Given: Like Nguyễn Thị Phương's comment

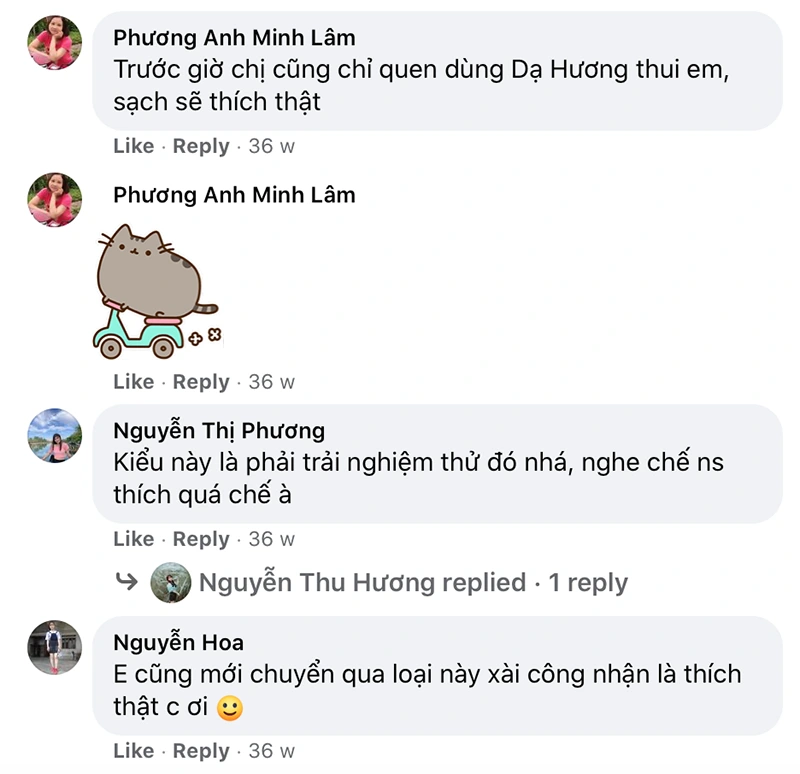Looking at the screenshot, I should [x=133, y=539].
